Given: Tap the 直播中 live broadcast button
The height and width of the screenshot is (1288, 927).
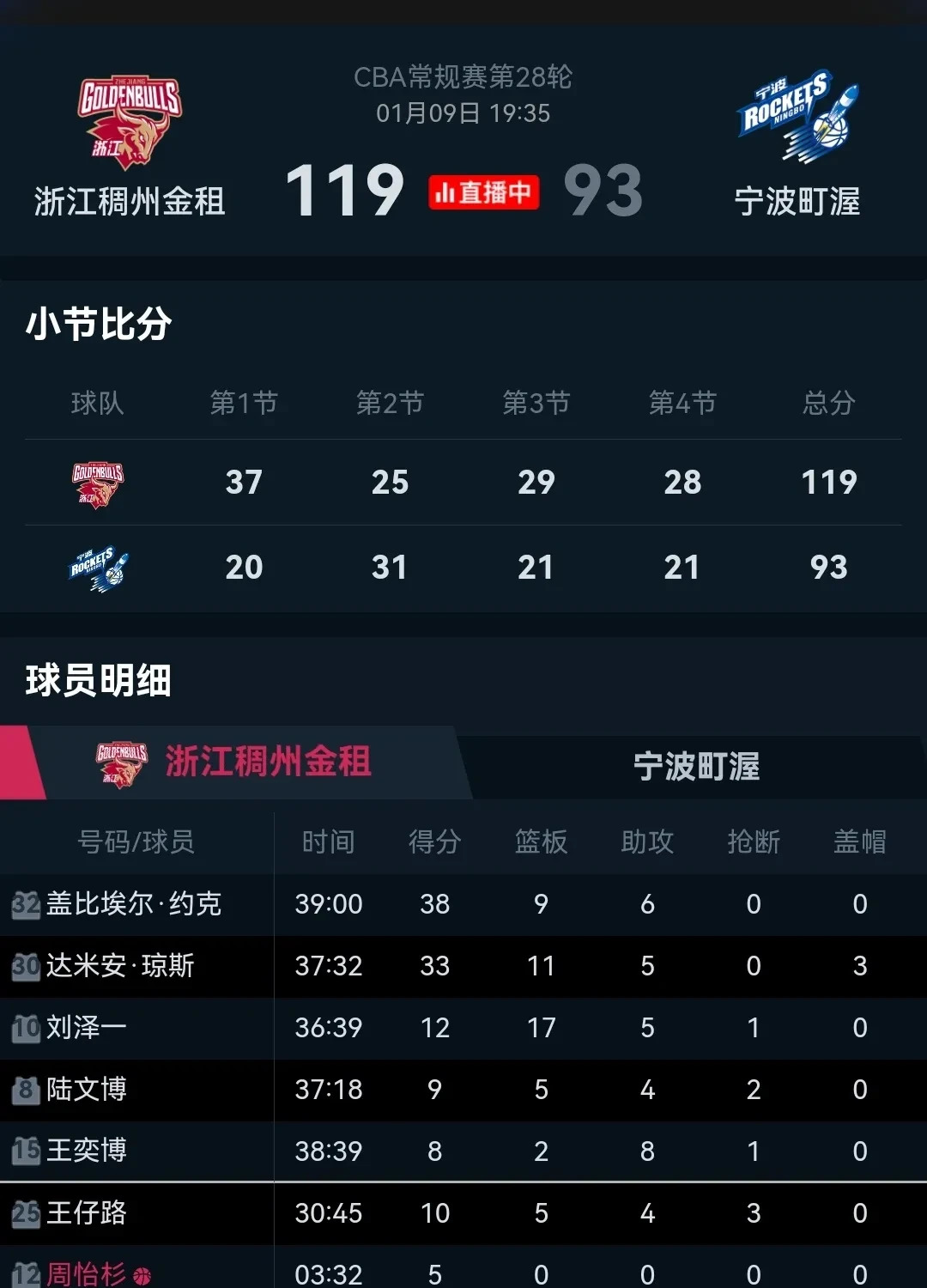Looking at the screenshot, I should point(484,192).
